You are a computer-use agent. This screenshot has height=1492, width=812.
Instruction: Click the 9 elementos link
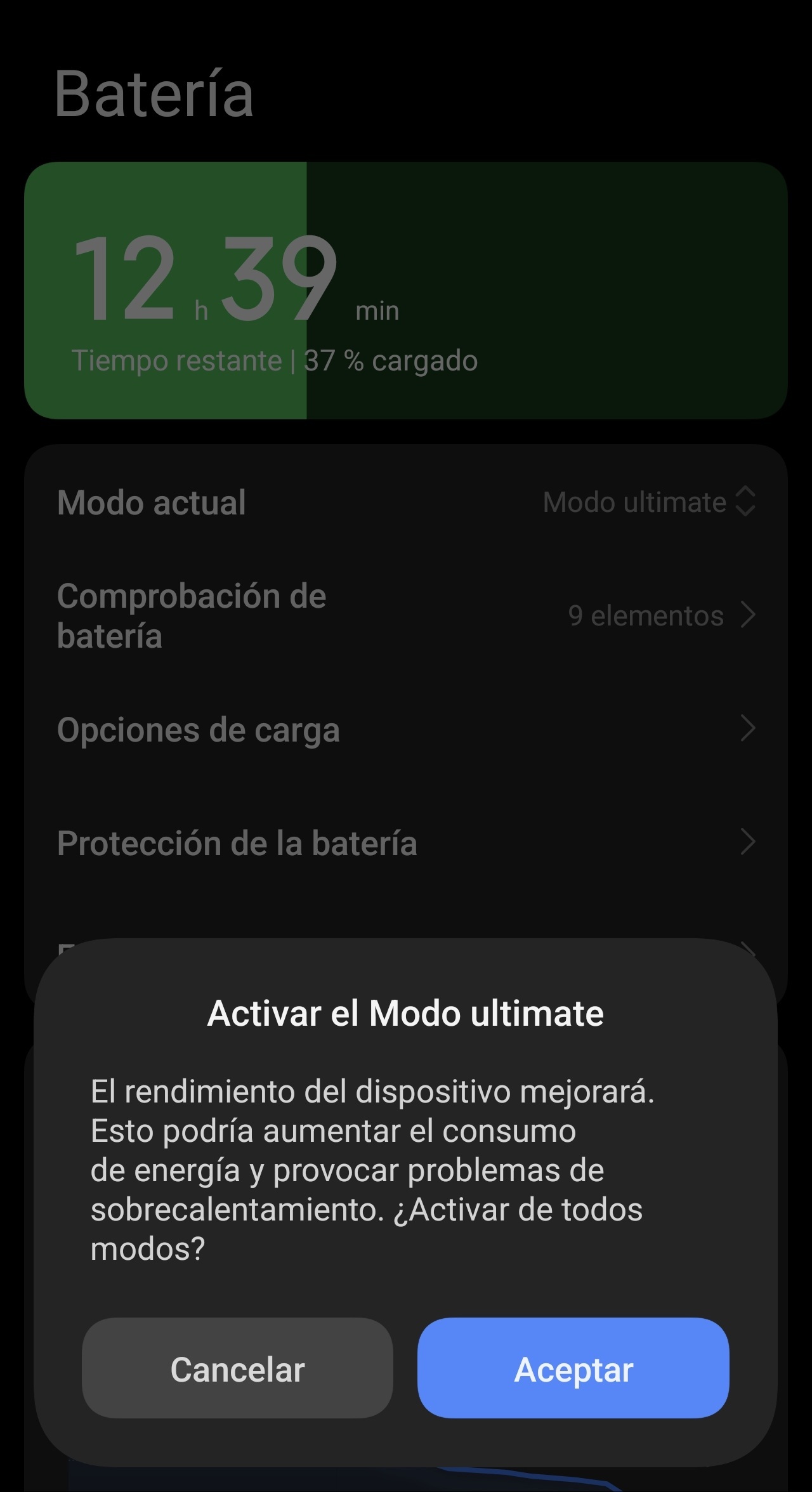click(646, 614)
